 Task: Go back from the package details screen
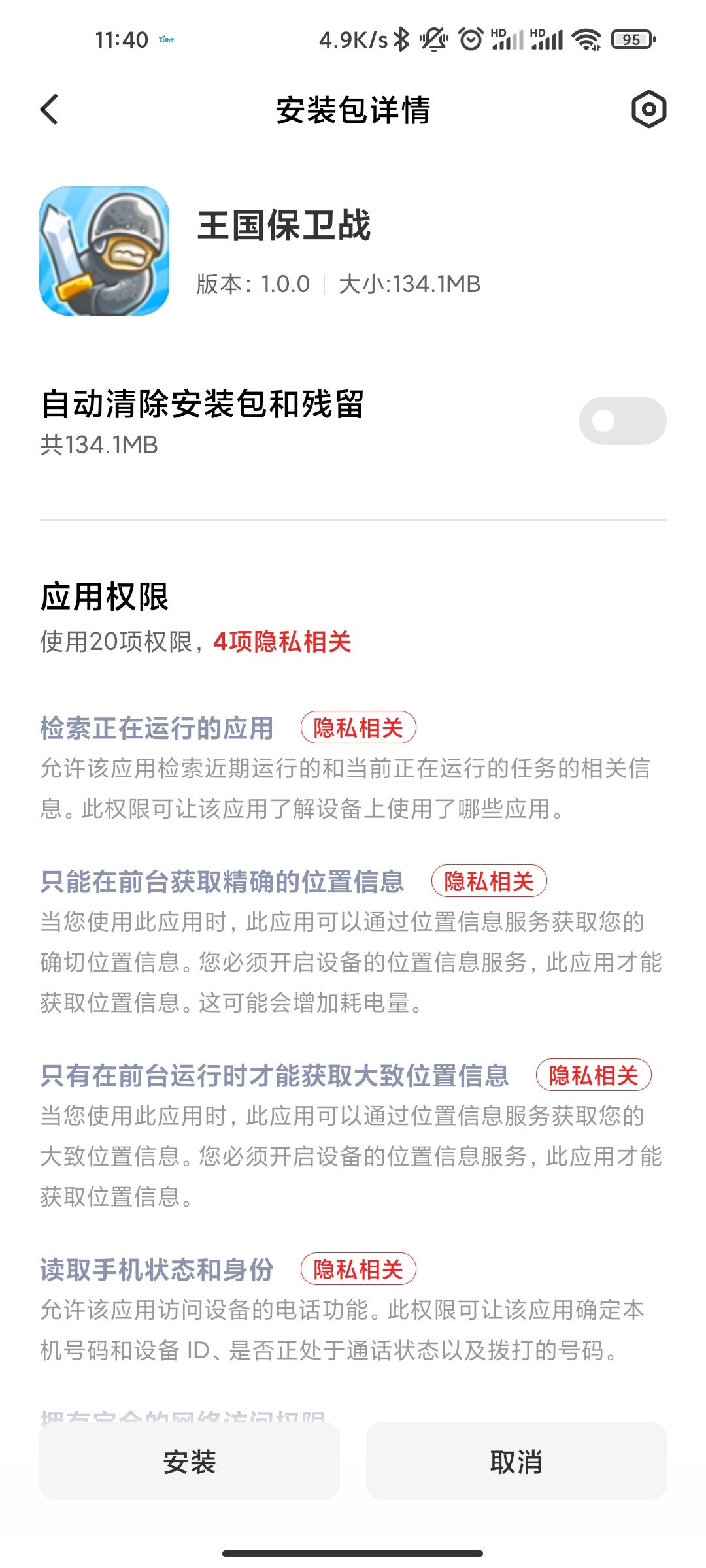click(x=50, y=109)
